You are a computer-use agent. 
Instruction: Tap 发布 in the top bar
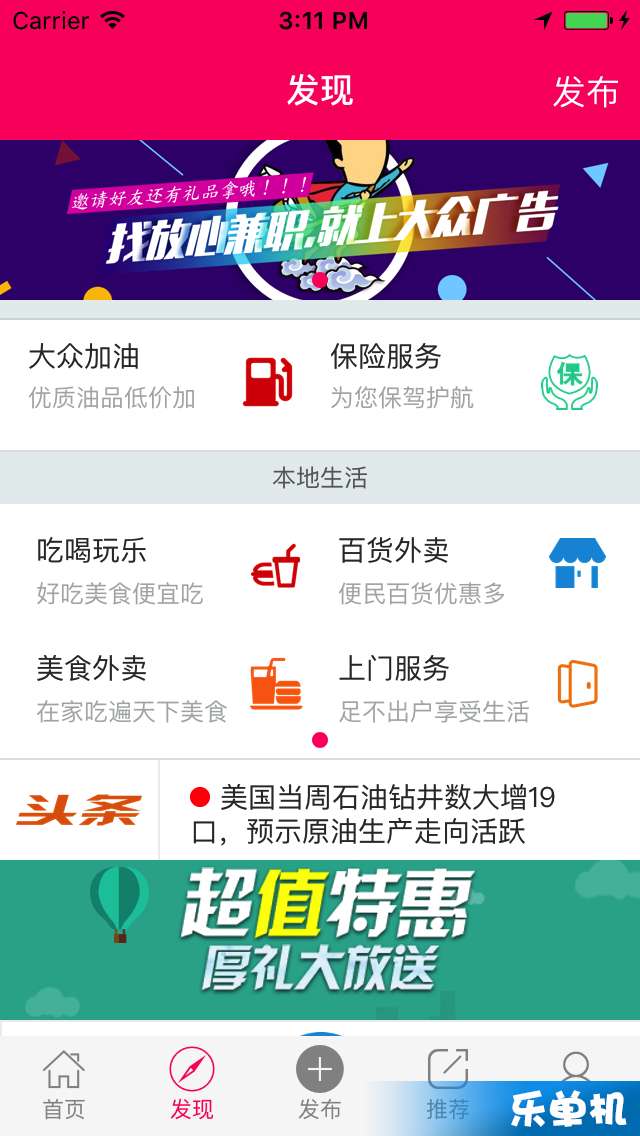(x=585, y=92)
